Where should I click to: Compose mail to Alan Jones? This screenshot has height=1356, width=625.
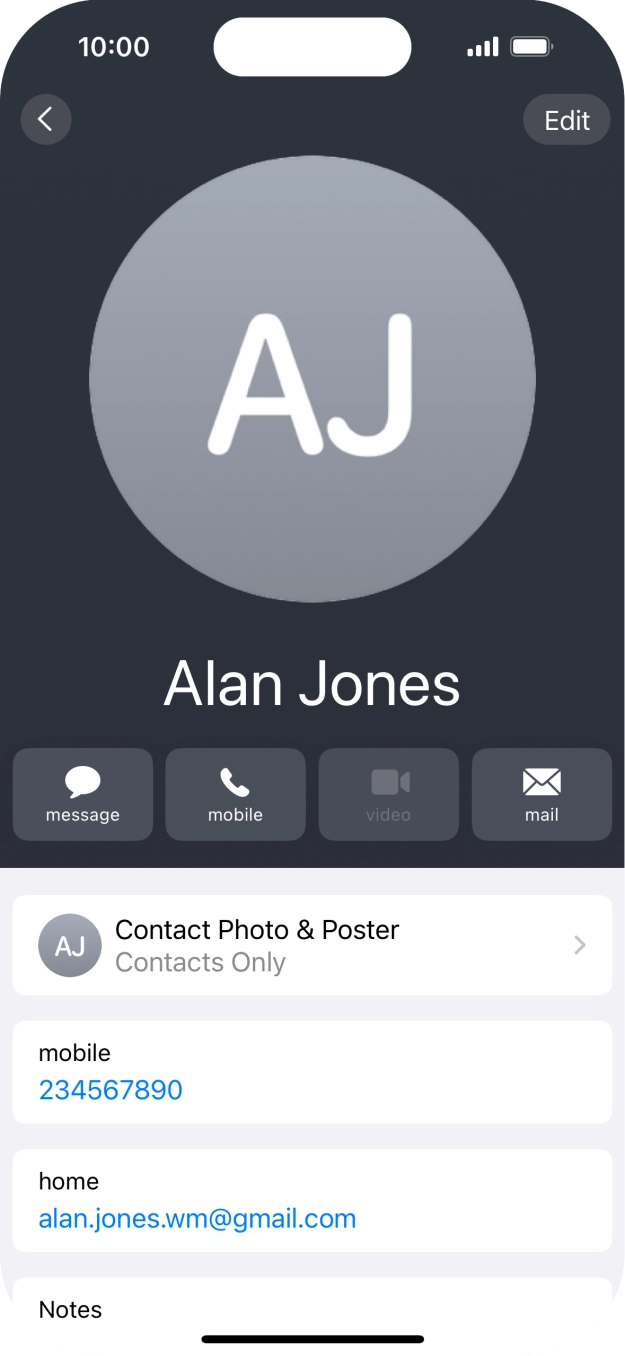(x=542, y=794)
